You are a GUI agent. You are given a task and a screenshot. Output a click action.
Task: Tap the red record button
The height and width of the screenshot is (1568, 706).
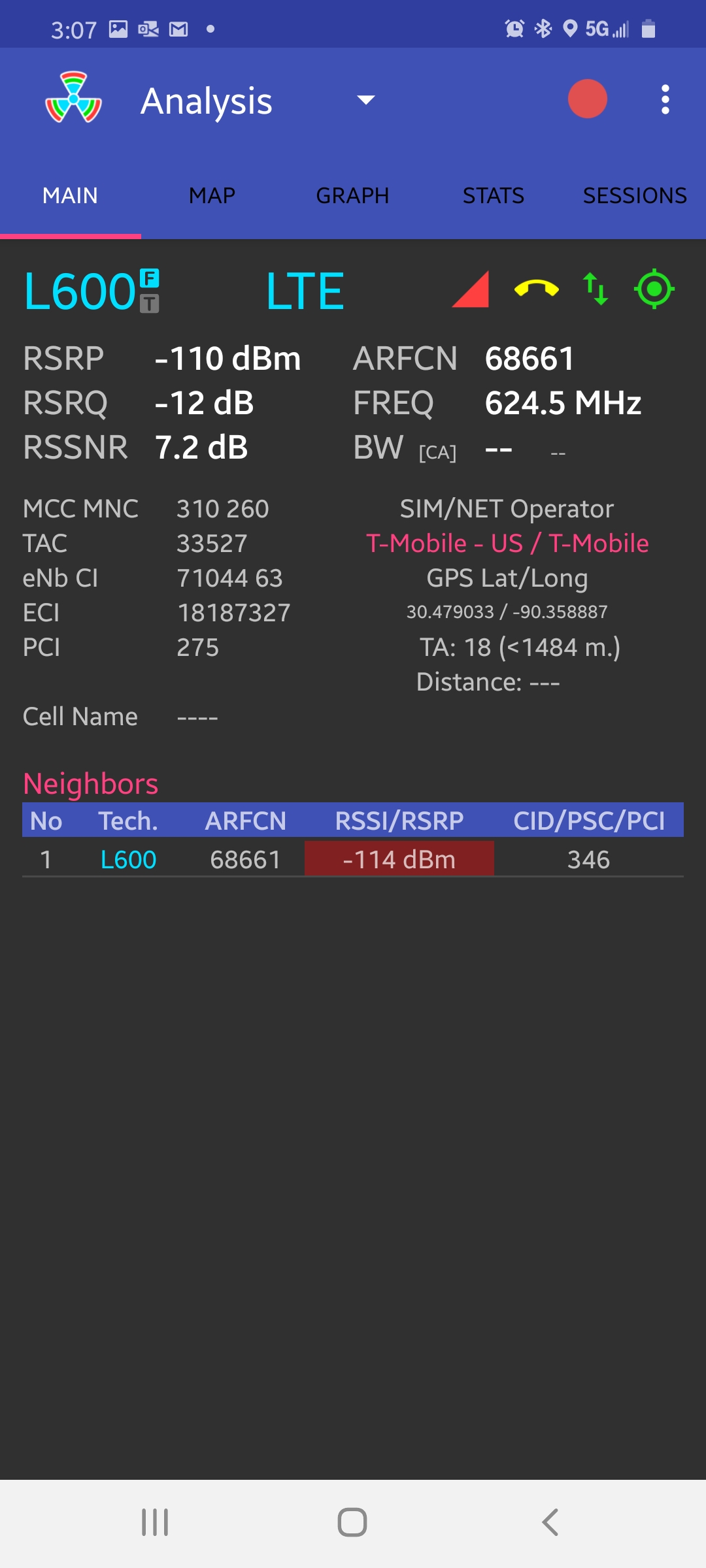click(x=587, y=99)
